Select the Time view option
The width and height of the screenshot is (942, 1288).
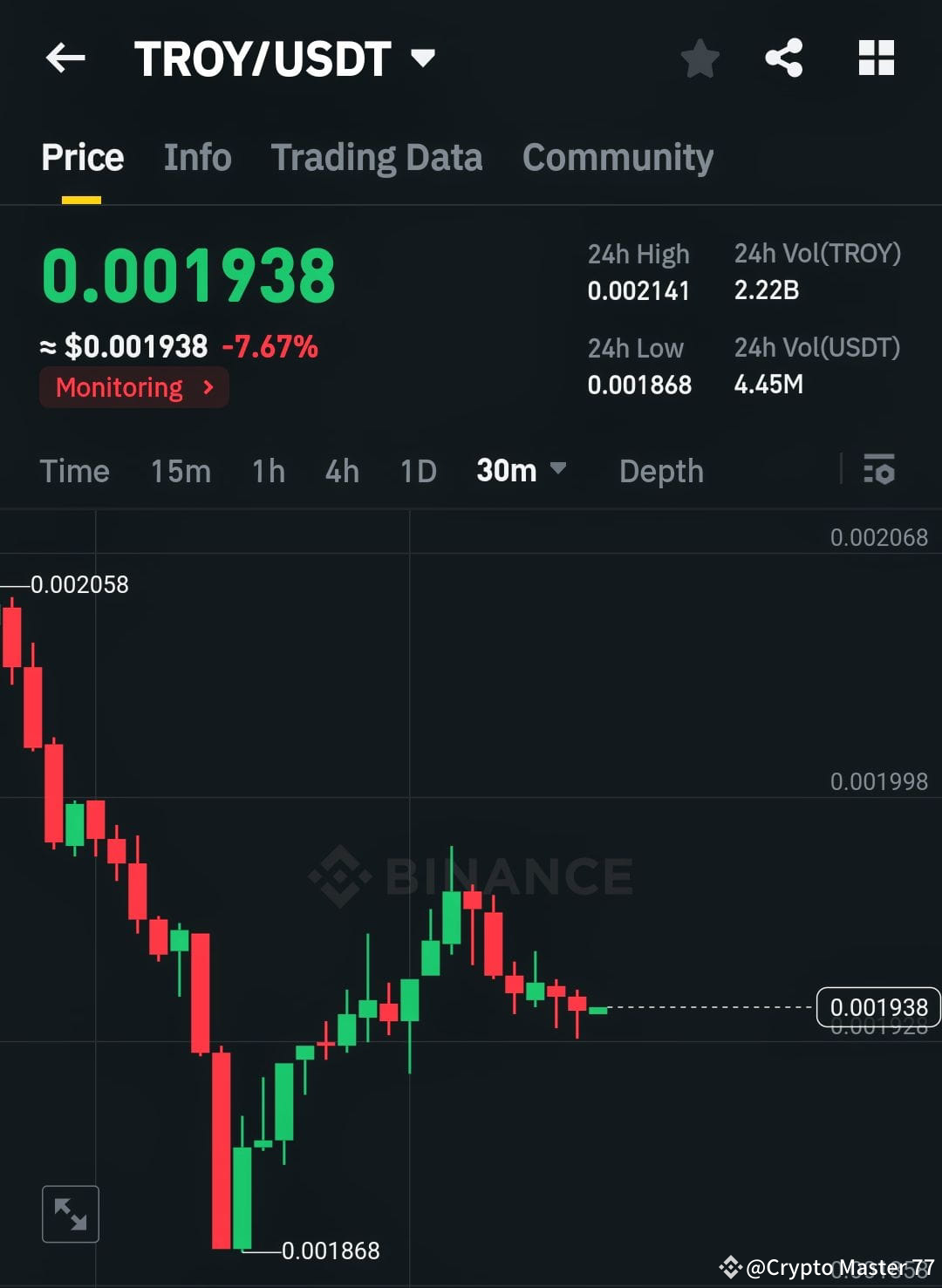[x=74, y=471]
